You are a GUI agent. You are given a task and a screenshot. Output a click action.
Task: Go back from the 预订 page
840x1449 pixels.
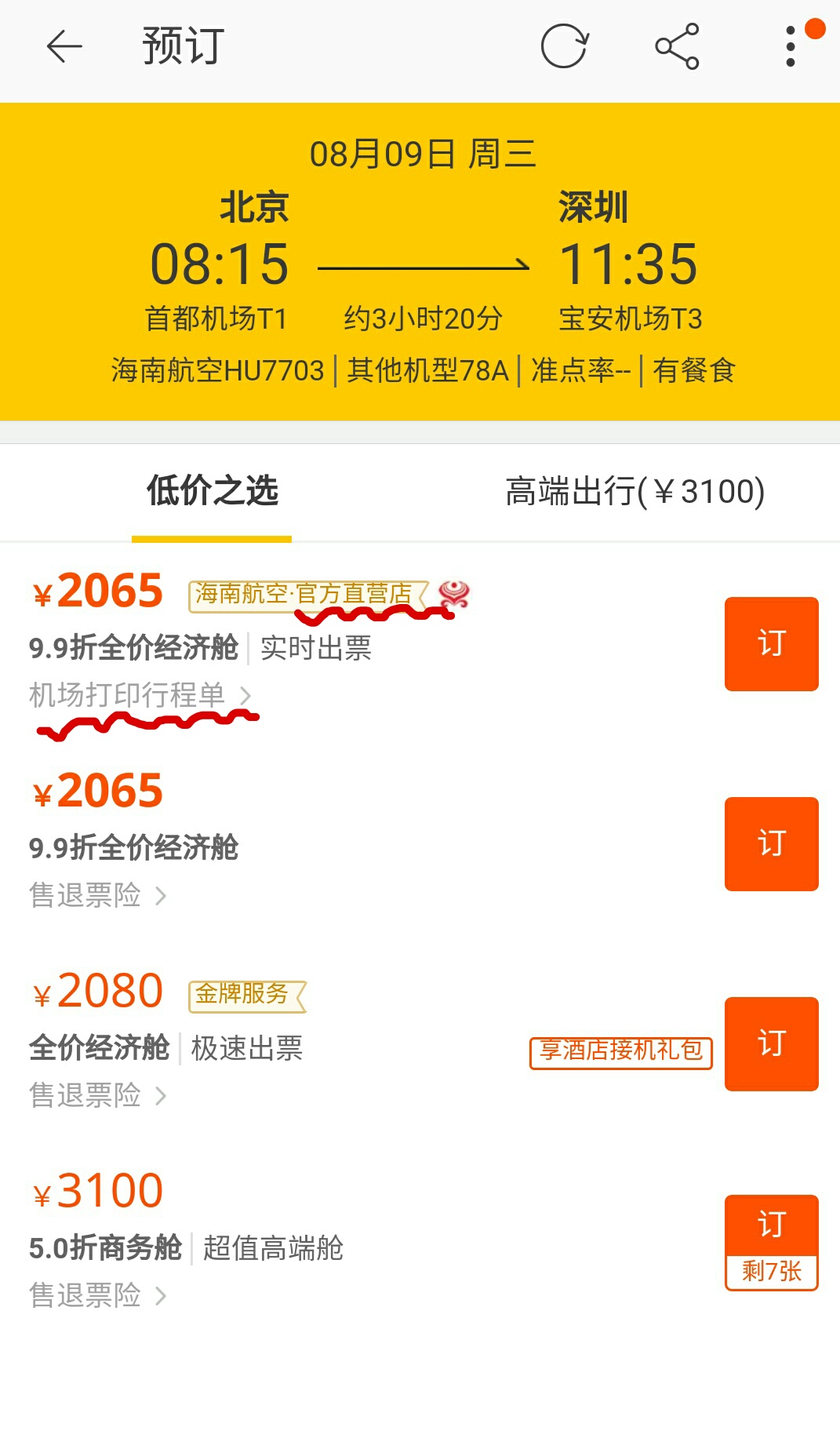coord(64,47)
